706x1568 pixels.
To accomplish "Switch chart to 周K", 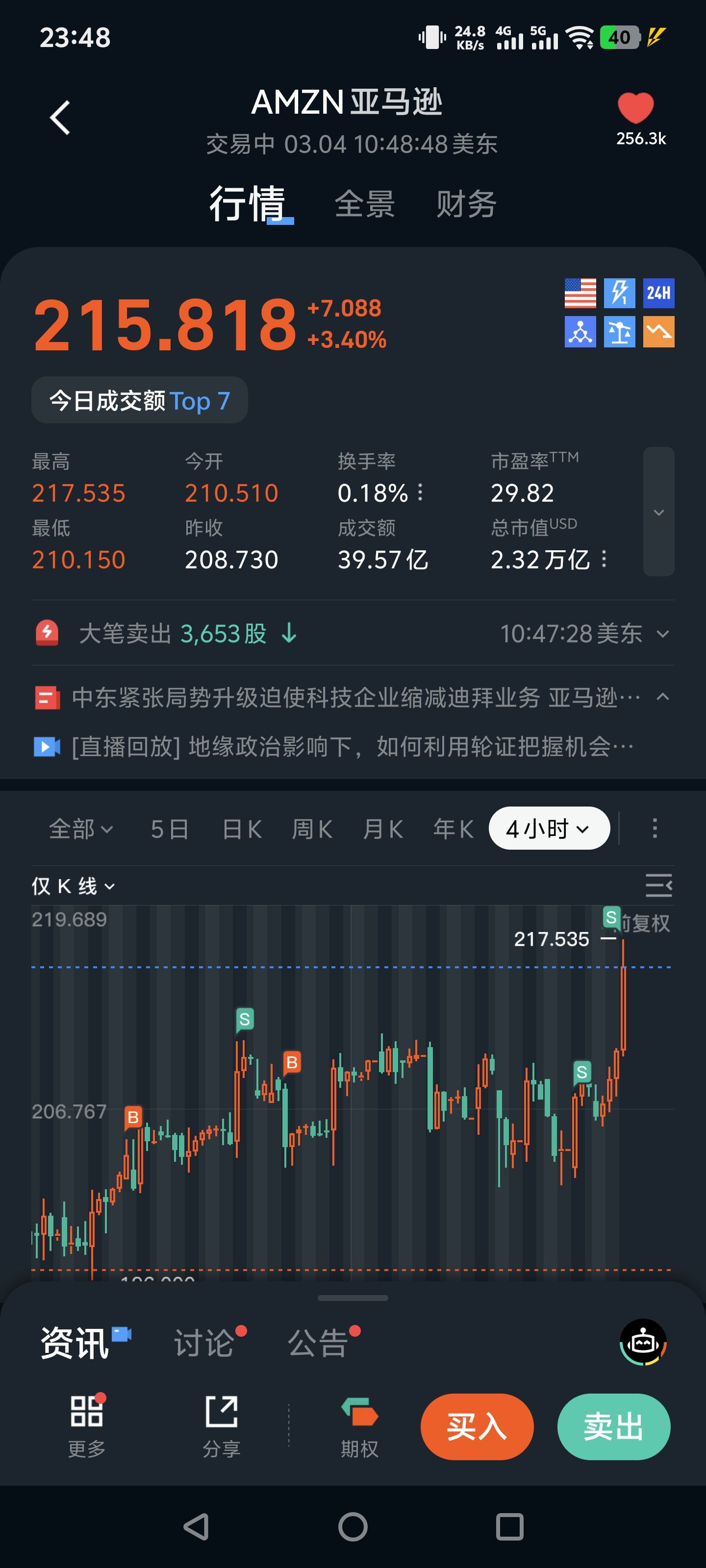I will [312, 829].
